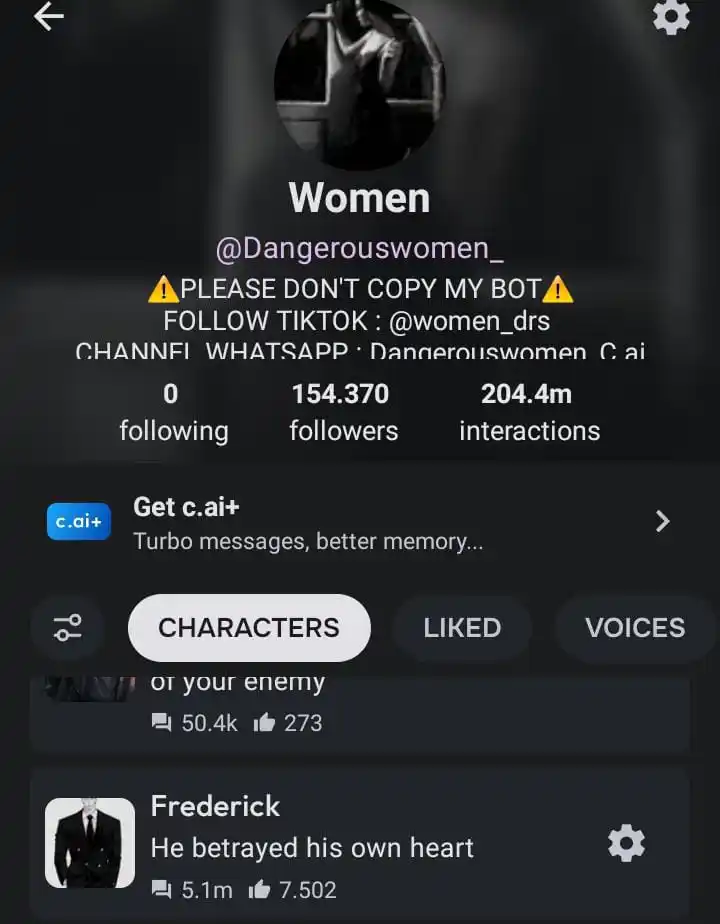The width and height of the screenshot is (720, 924).
Task: Open profile settings gear at top
Action: point(671,17)
